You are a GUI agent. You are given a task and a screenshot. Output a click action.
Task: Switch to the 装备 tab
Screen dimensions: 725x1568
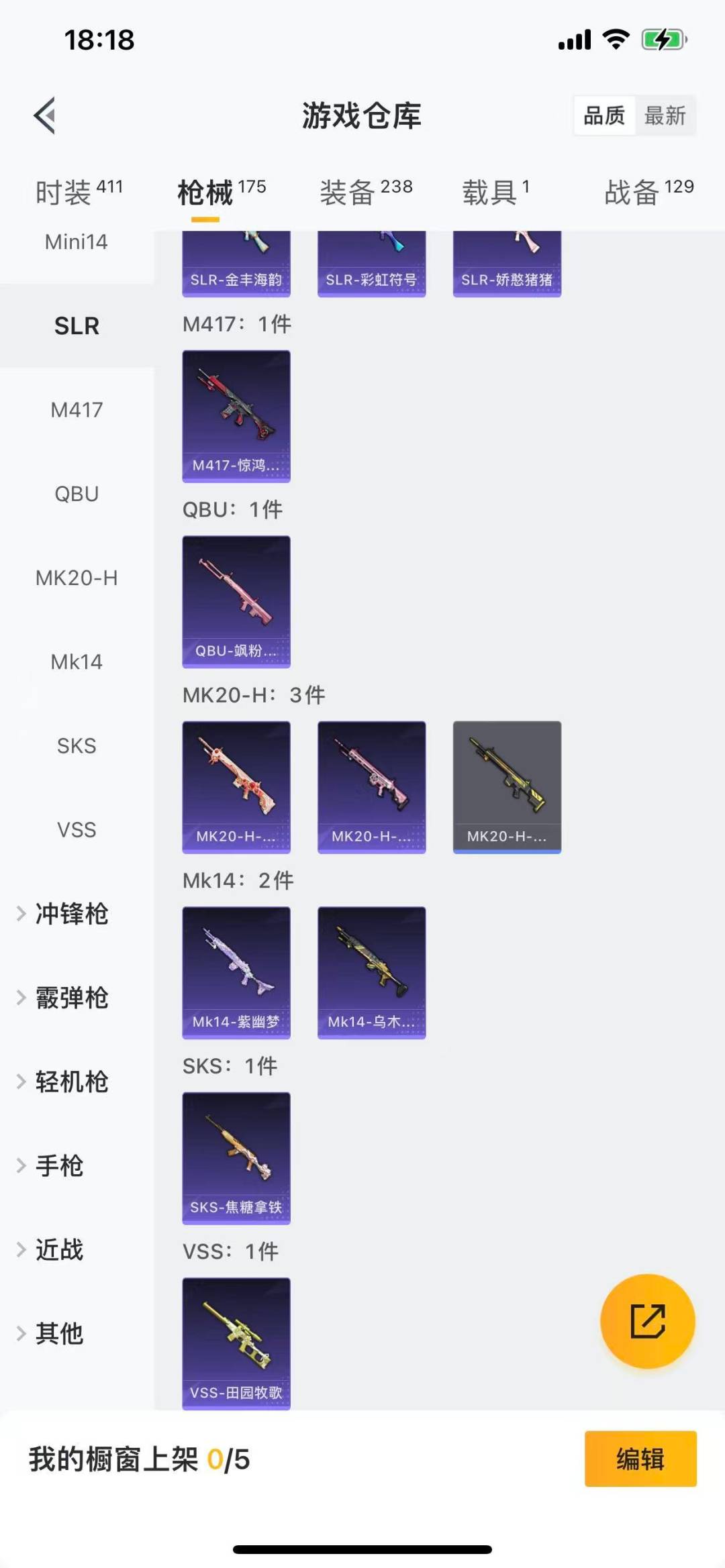(x=365, y=193)
